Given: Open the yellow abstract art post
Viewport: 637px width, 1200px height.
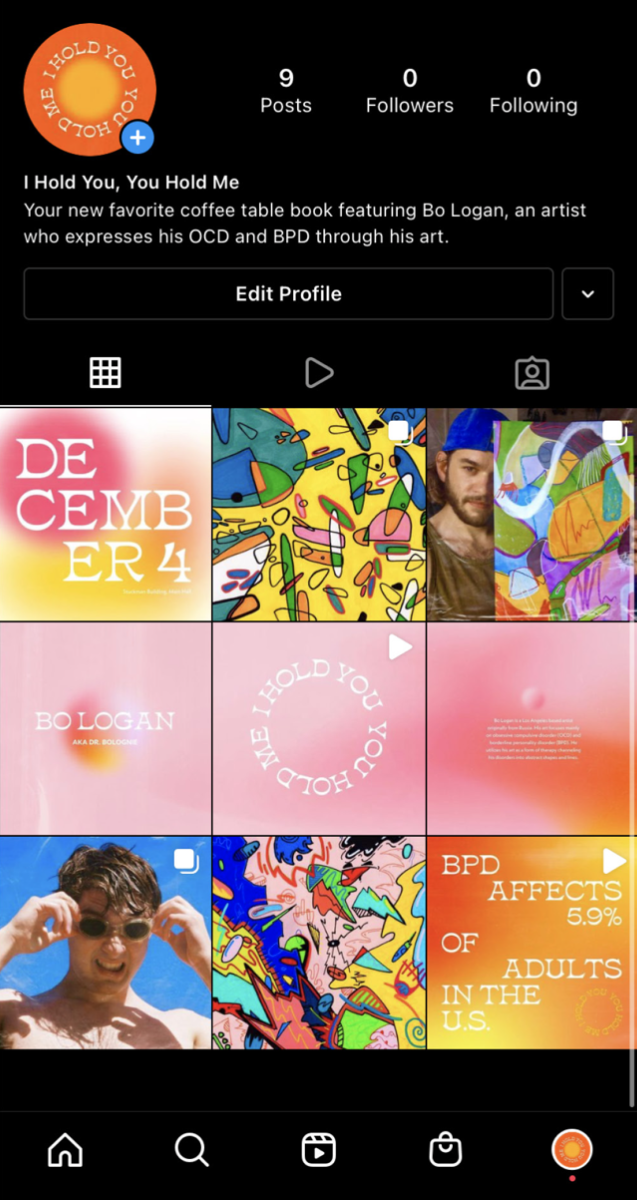Looking at the screenshot, I should click(319, 514).
